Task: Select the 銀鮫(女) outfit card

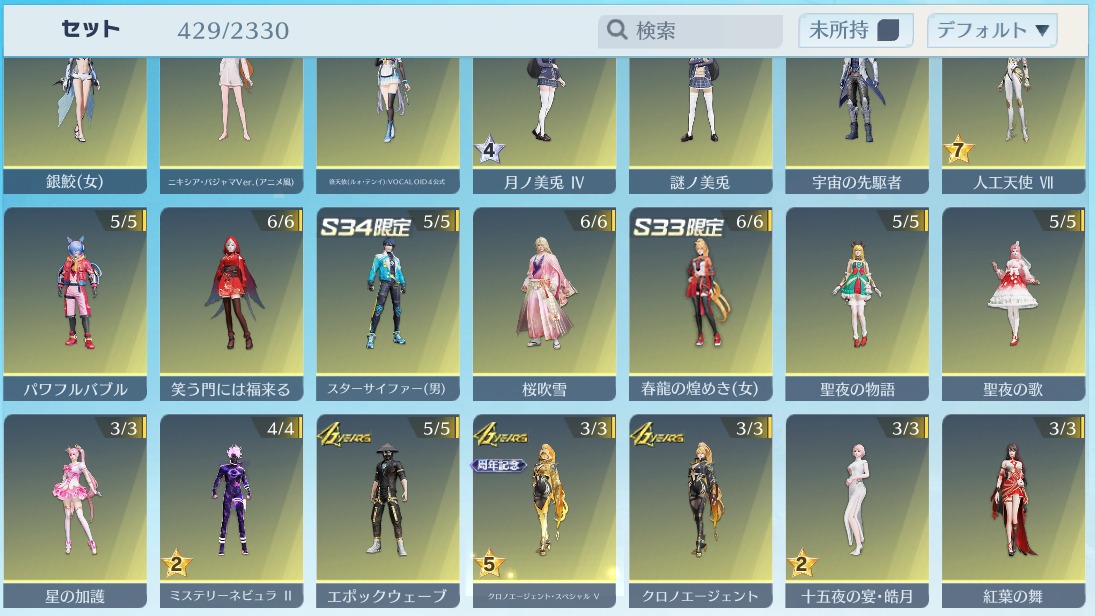Action: [75, 126]
